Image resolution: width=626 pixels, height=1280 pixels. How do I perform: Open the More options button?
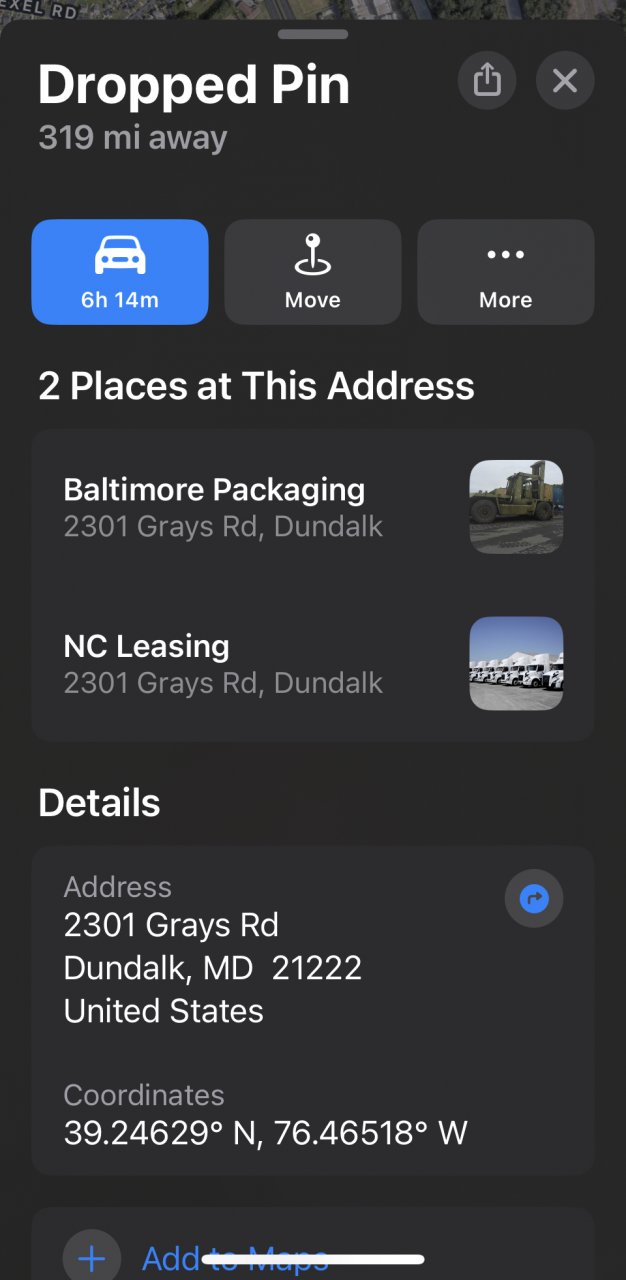click(x=505, y=272)
